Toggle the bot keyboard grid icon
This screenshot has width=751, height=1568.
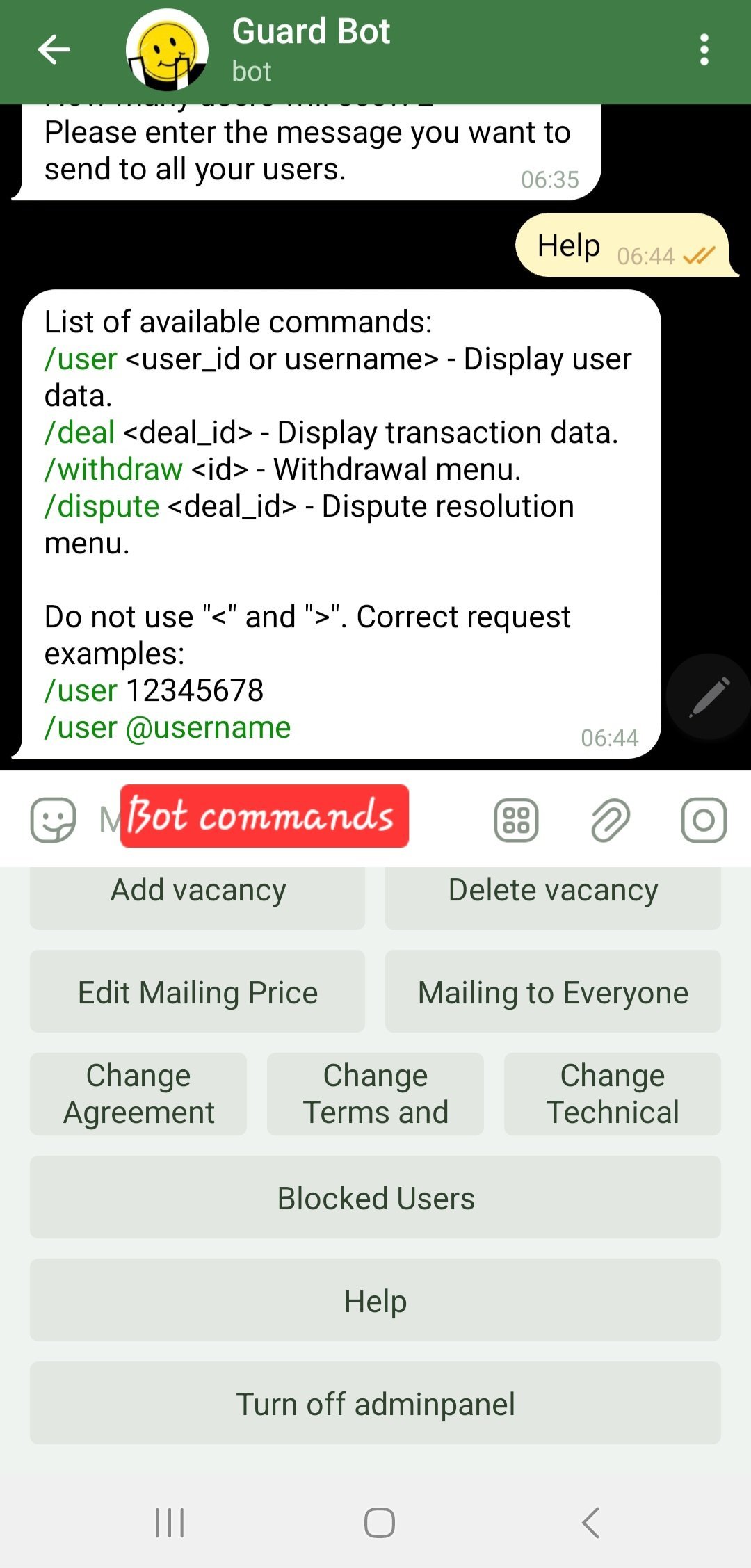coord(516,820)
